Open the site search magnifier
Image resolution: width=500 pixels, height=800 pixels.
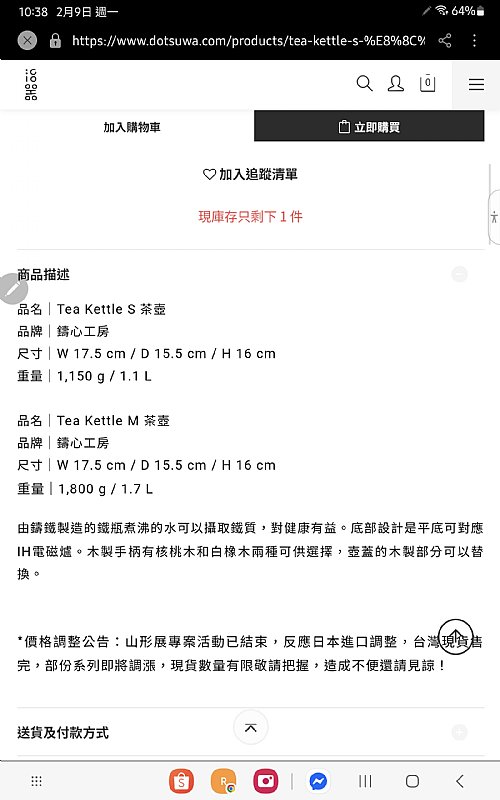[x=364, y=83]
